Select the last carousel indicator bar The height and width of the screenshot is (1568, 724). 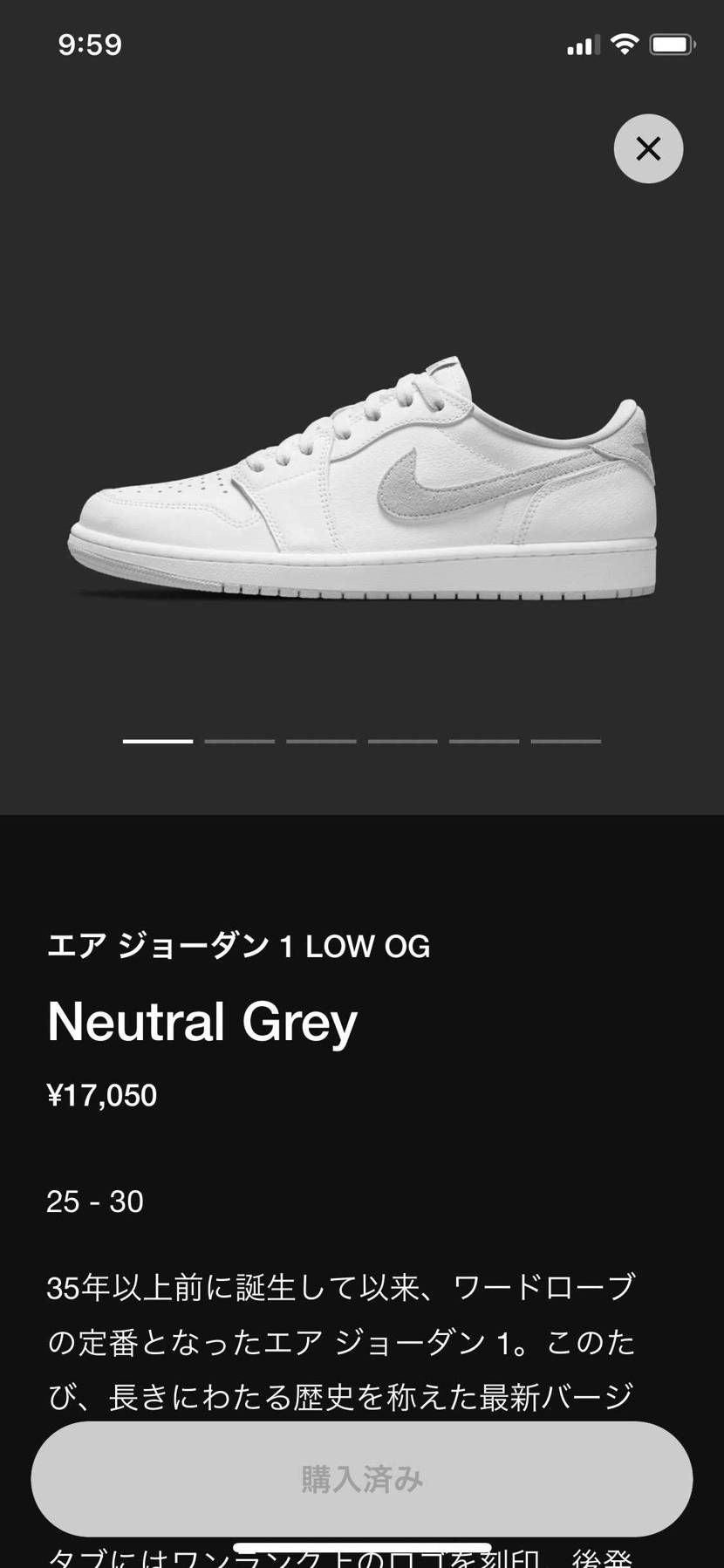566,741
